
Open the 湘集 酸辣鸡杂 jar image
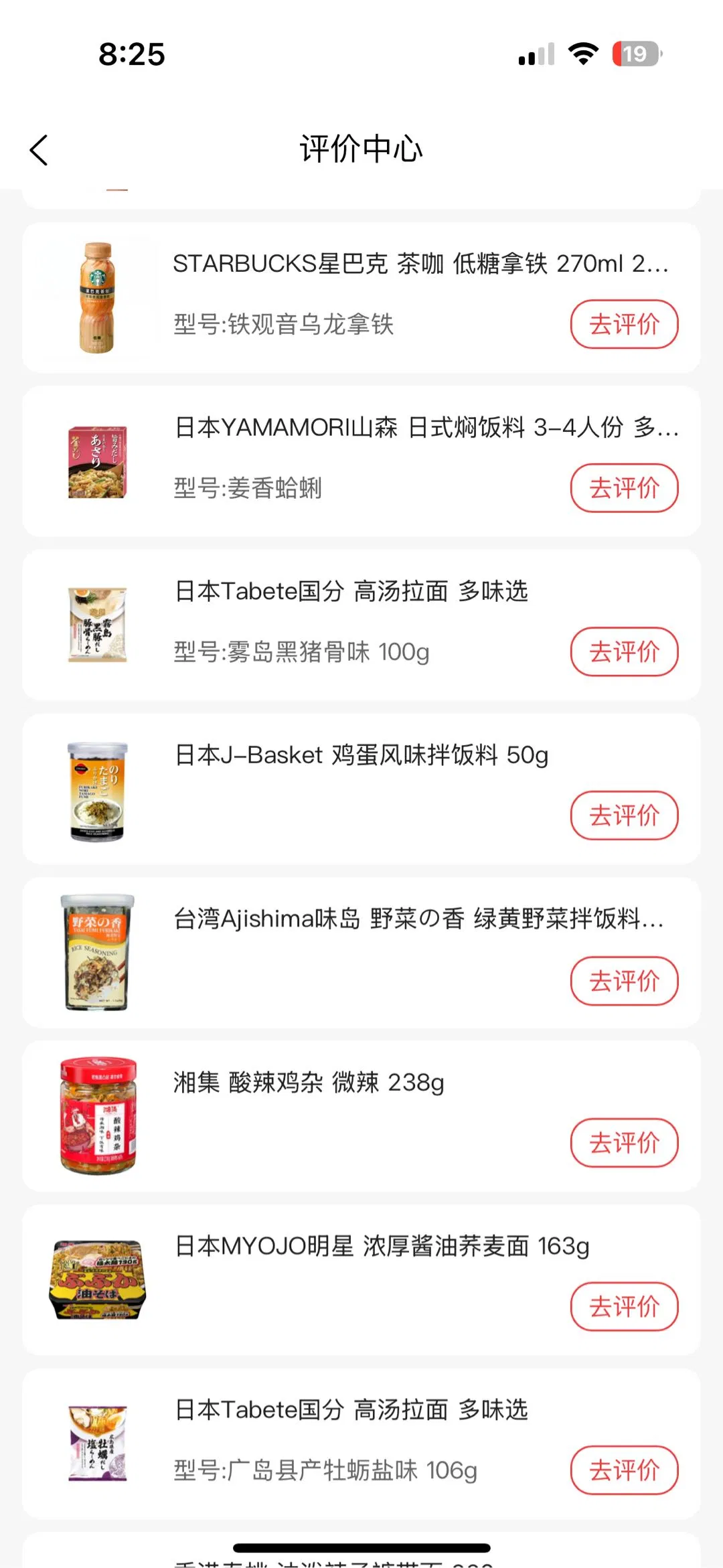[98, 1116]
